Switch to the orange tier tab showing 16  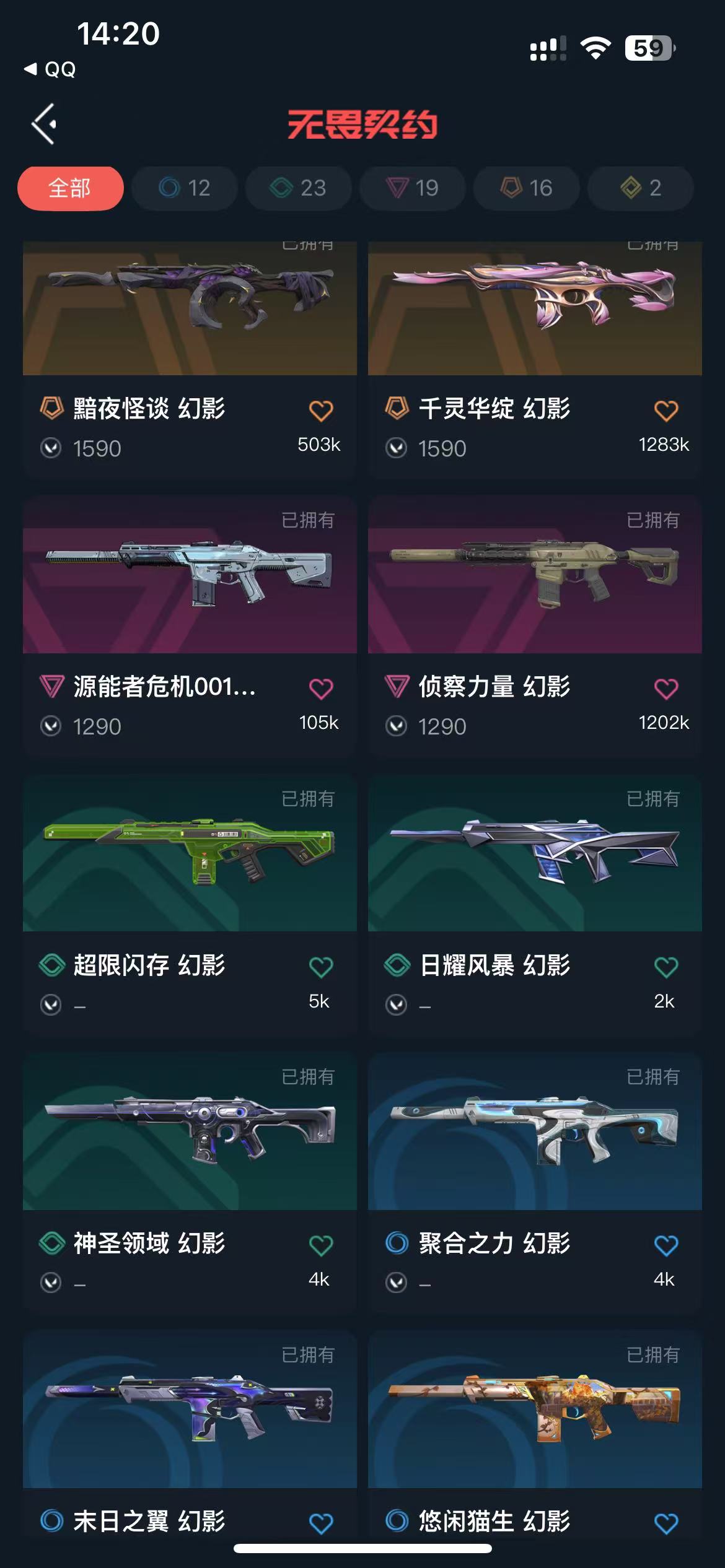tap(526, 188)
